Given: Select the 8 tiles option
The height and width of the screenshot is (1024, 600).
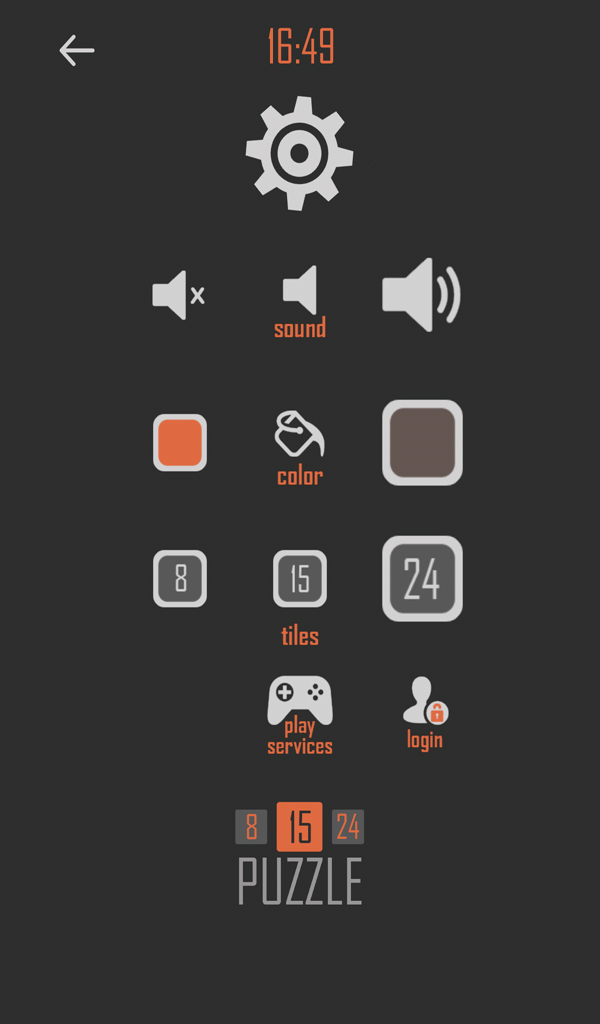Looking at the screenshot, I should point(180,578).
